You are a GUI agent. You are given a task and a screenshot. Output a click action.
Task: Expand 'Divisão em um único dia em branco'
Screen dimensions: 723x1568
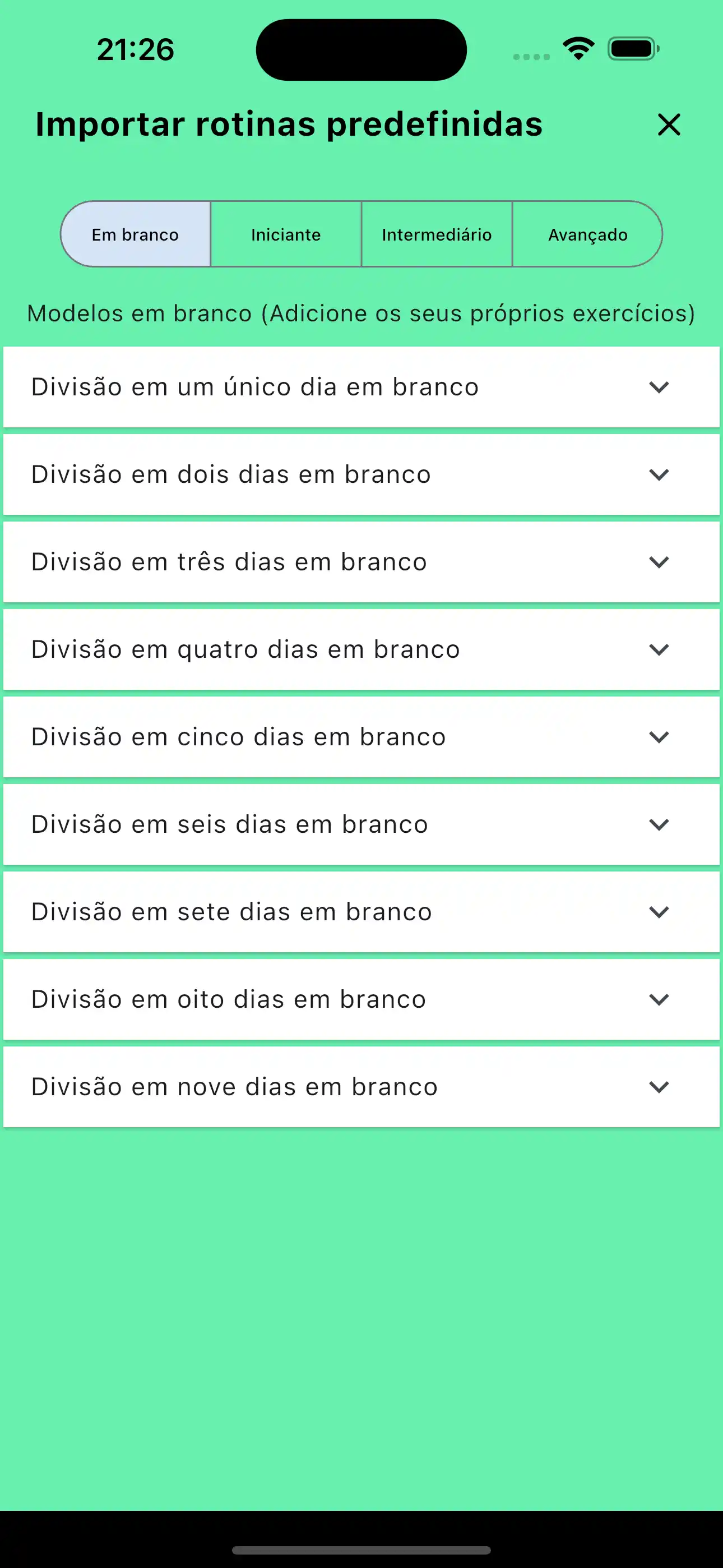(x=661, y=387)
